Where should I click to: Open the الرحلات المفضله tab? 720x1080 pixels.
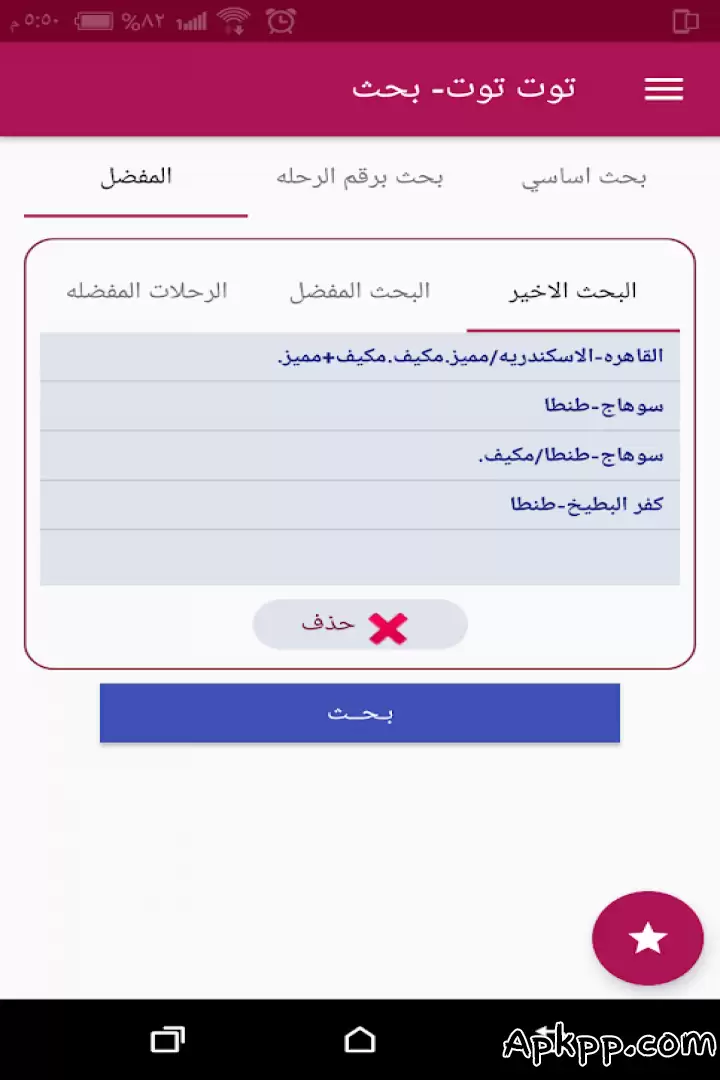coord(148,291)
